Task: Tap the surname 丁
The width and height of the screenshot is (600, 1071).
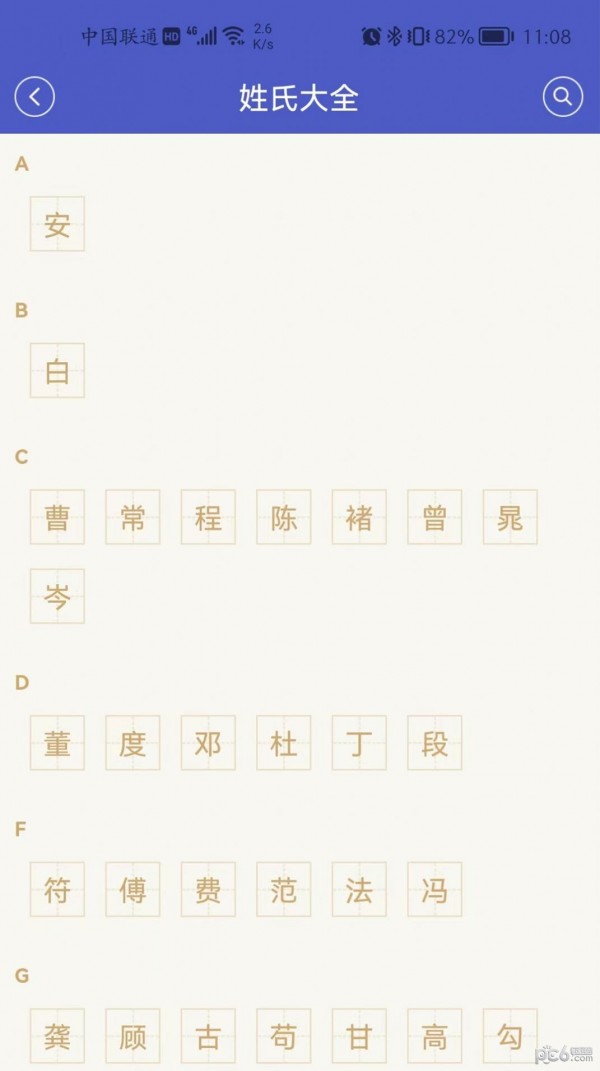Action: click(359, 743)
